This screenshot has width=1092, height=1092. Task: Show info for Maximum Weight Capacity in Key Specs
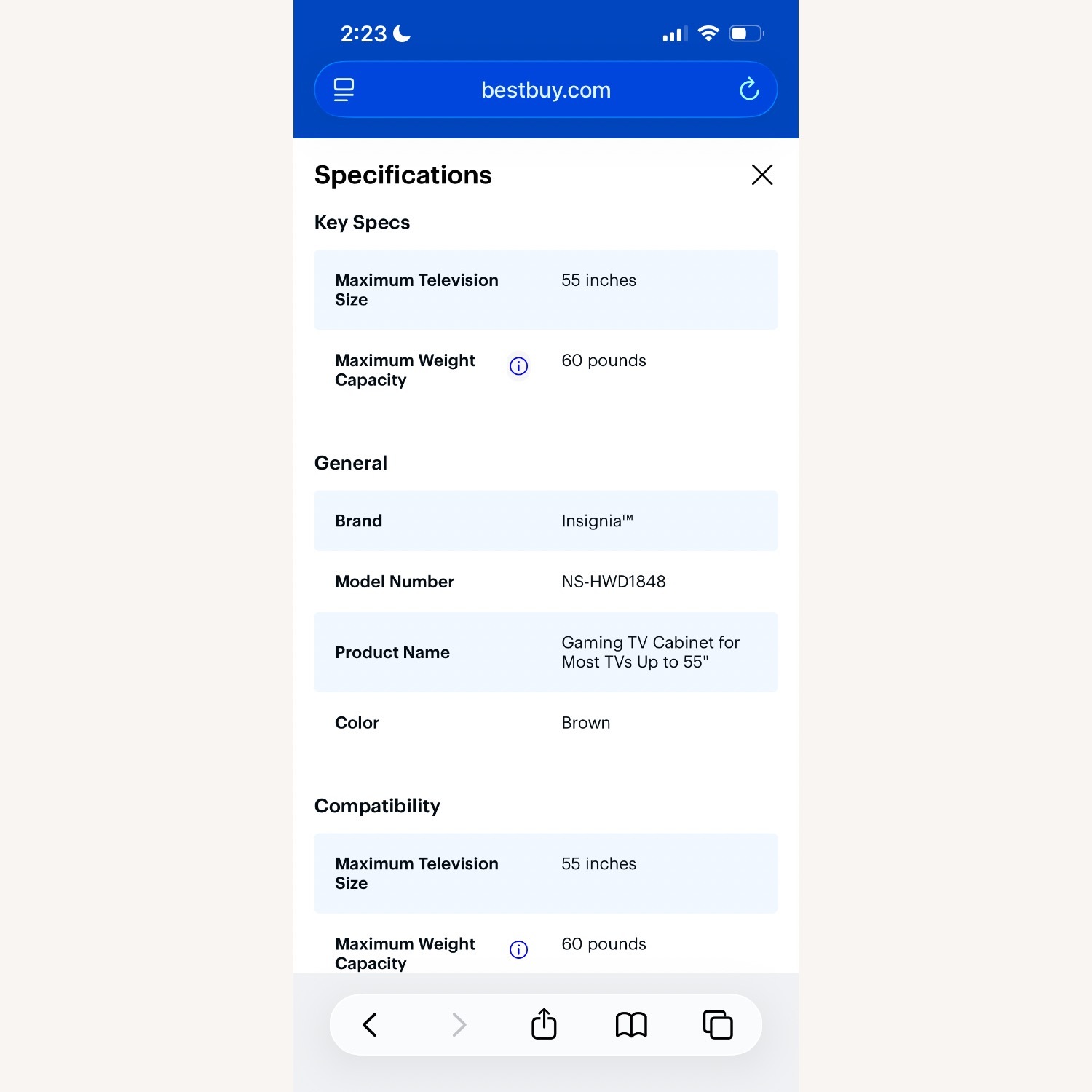518,366
